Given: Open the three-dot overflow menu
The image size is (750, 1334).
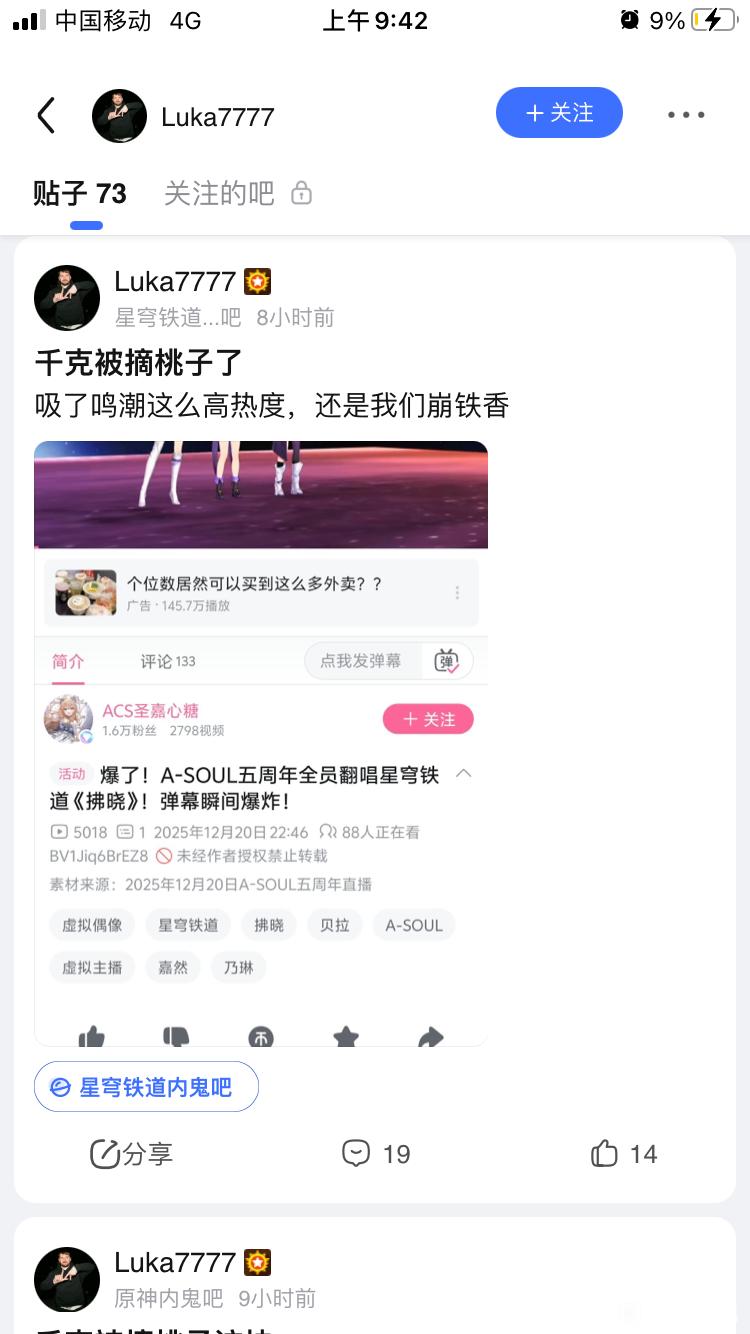Looking at the screenshot, I should pyautogui.click(x=686, y=115).
